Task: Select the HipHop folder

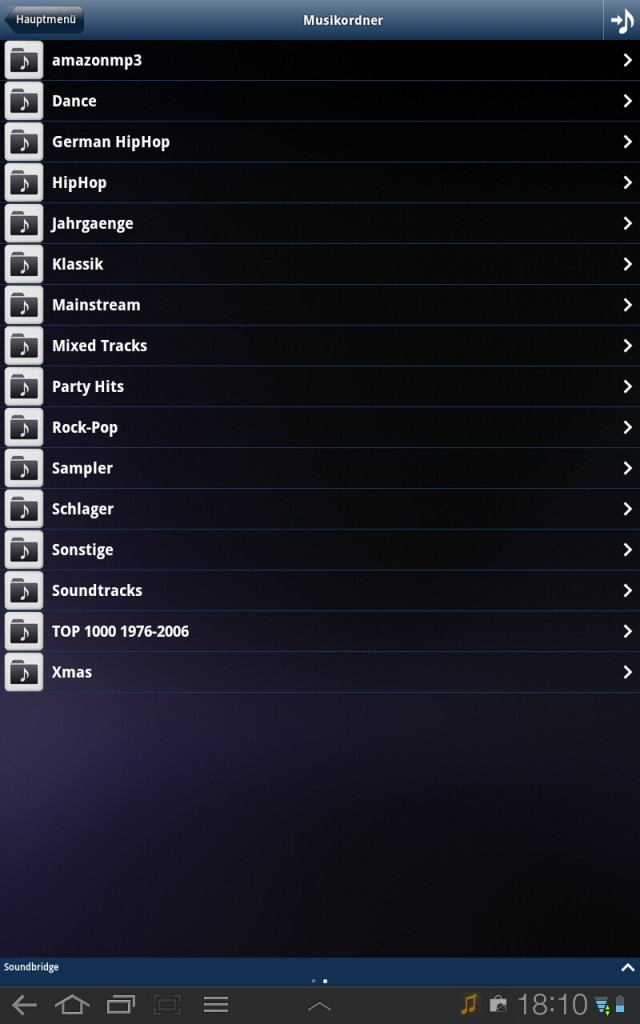Action: click(x=320, y=183)
